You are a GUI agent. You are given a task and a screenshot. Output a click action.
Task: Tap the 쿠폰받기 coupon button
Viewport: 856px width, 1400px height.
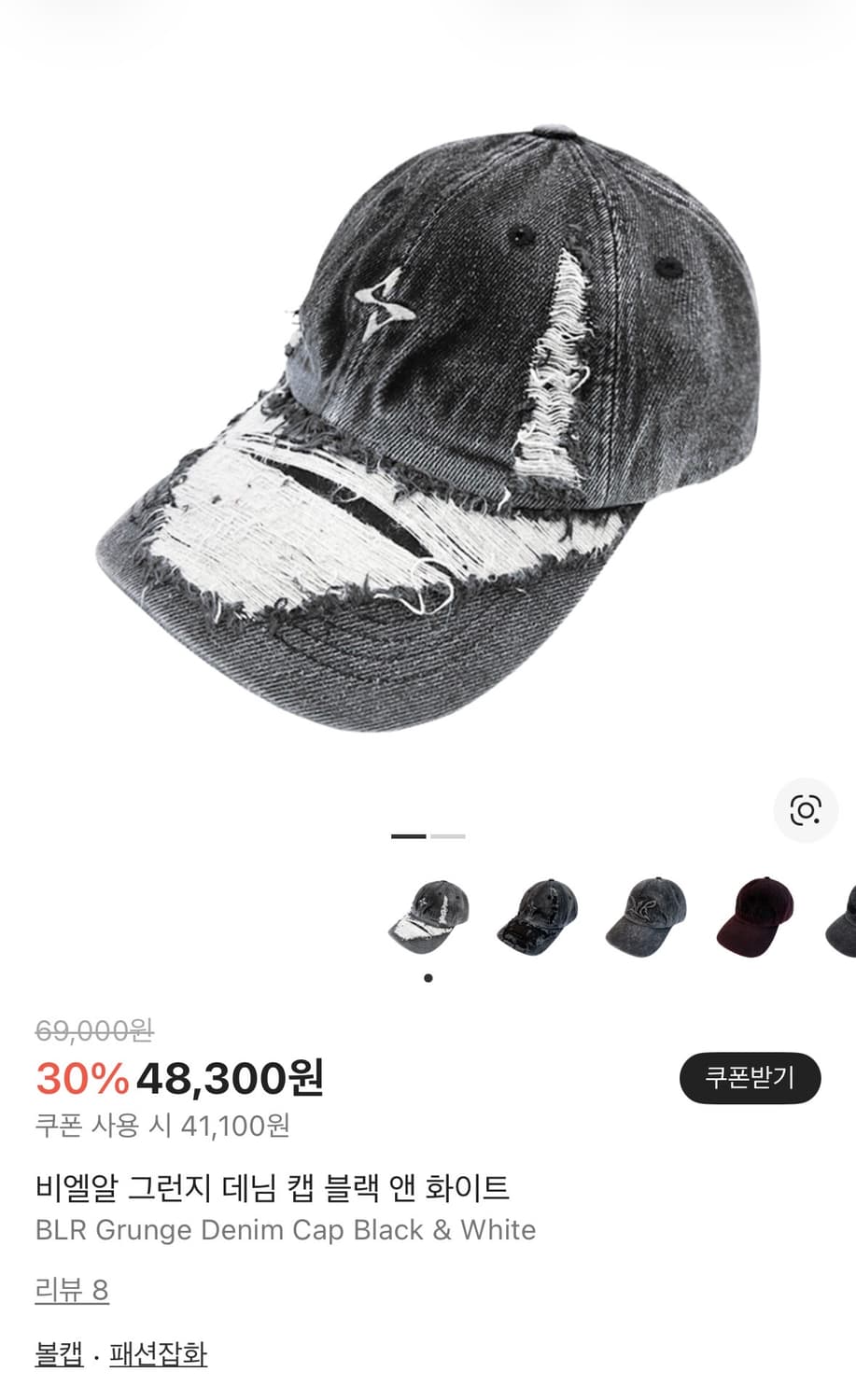tap(750, 1080)
